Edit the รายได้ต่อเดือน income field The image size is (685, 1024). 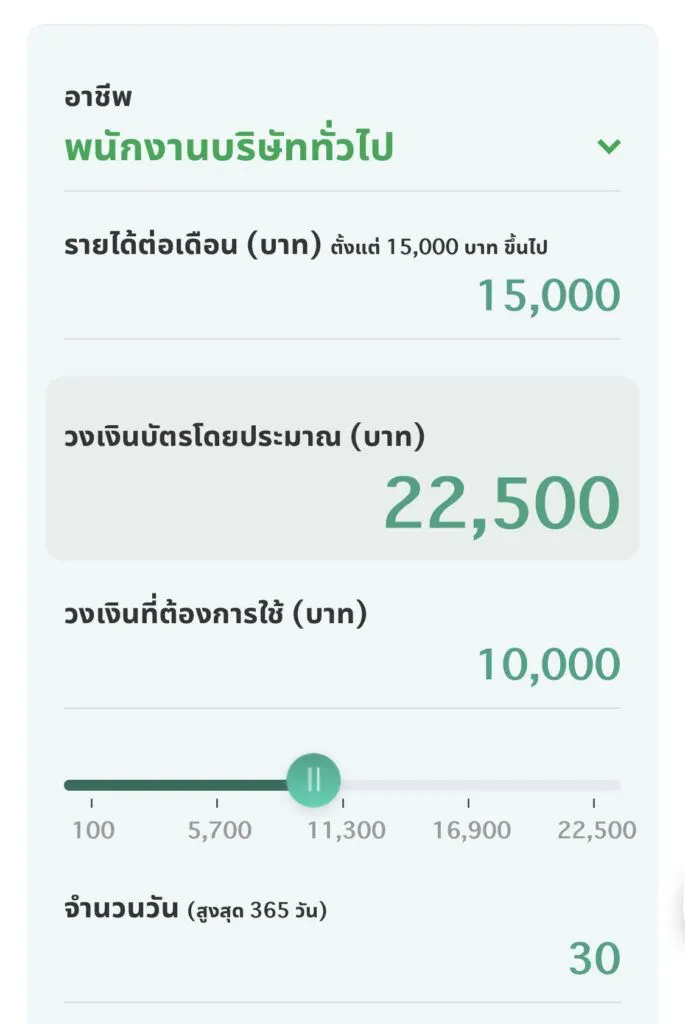point(547,296)
